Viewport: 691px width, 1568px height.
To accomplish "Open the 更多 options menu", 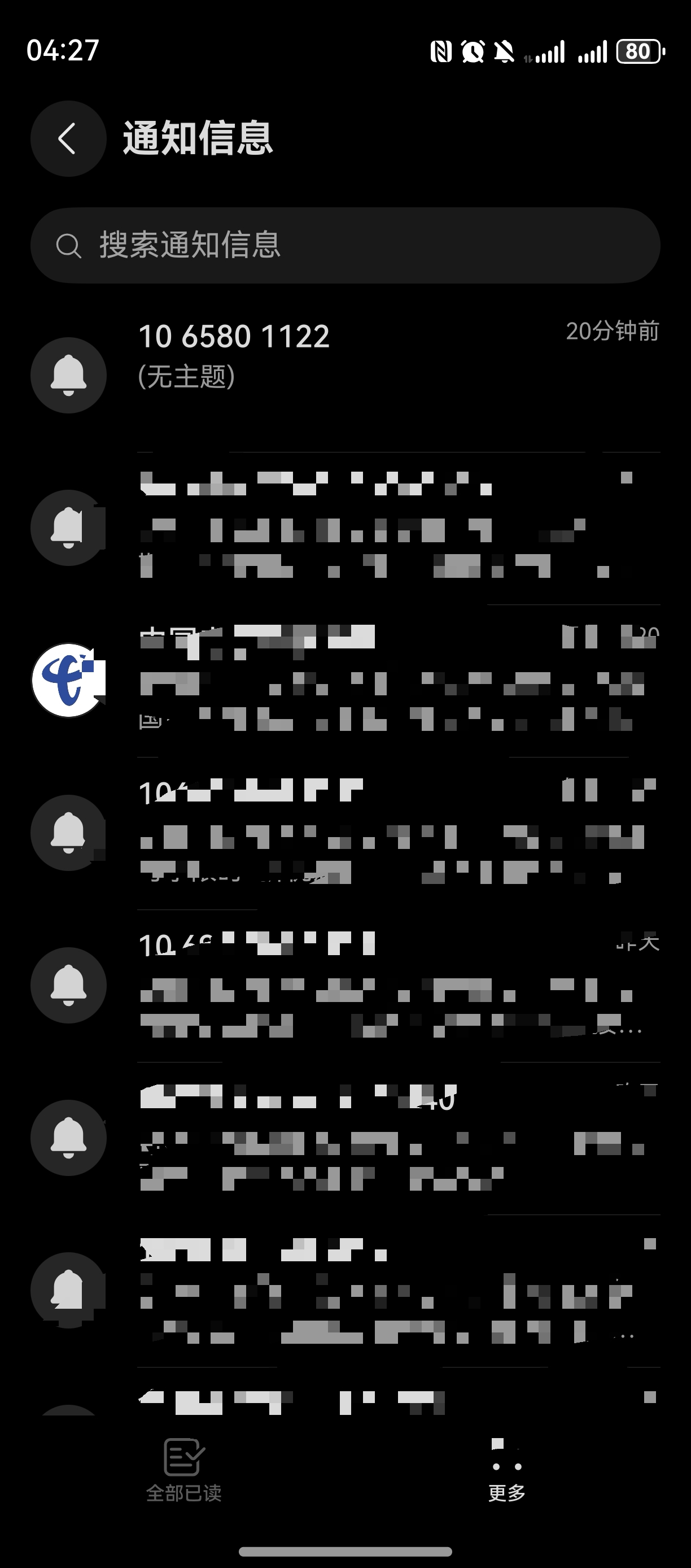I will click(x=506, y=1469).
